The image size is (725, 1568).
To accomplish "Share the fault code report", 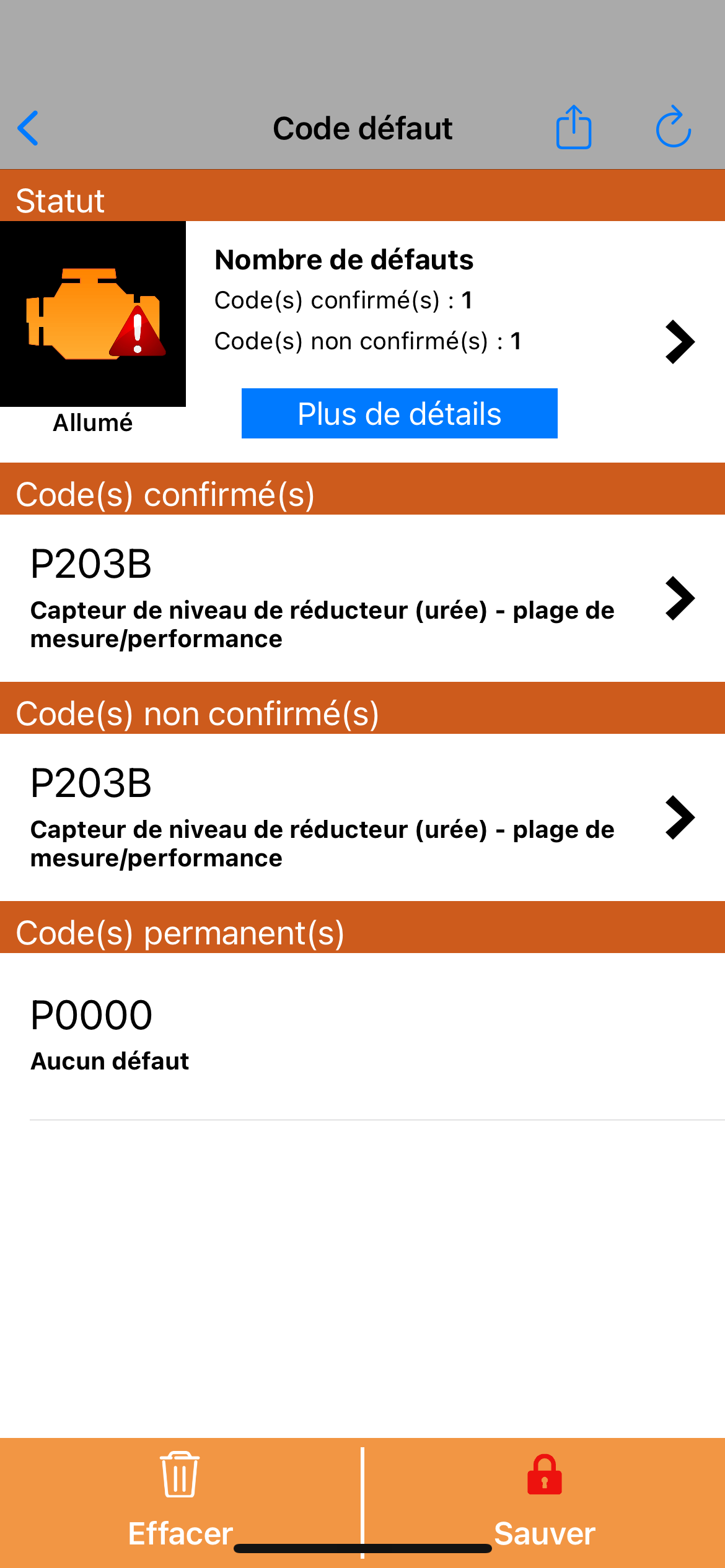I will (574, 127).
